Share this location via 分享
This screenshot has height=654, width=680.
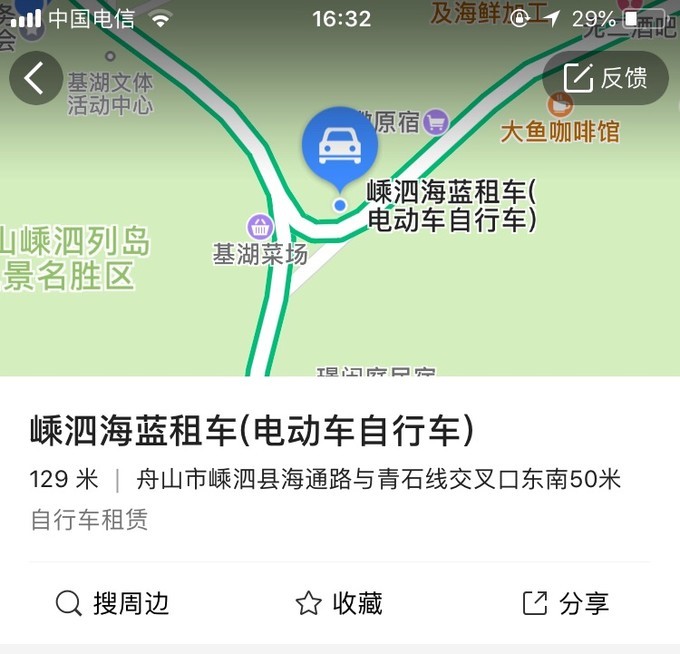click(x=565, y=603)
